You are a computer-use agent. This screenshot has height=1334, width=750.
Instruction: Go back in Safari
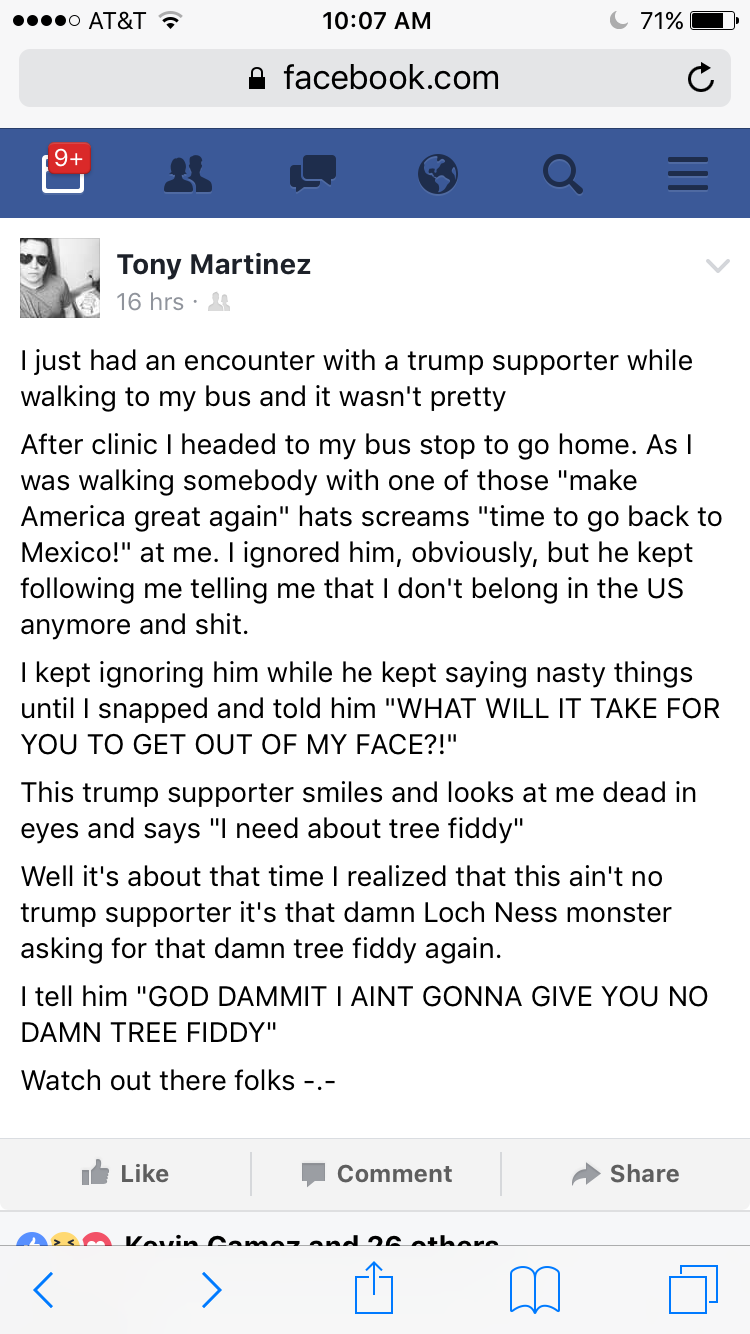(x=44, y=1289)
